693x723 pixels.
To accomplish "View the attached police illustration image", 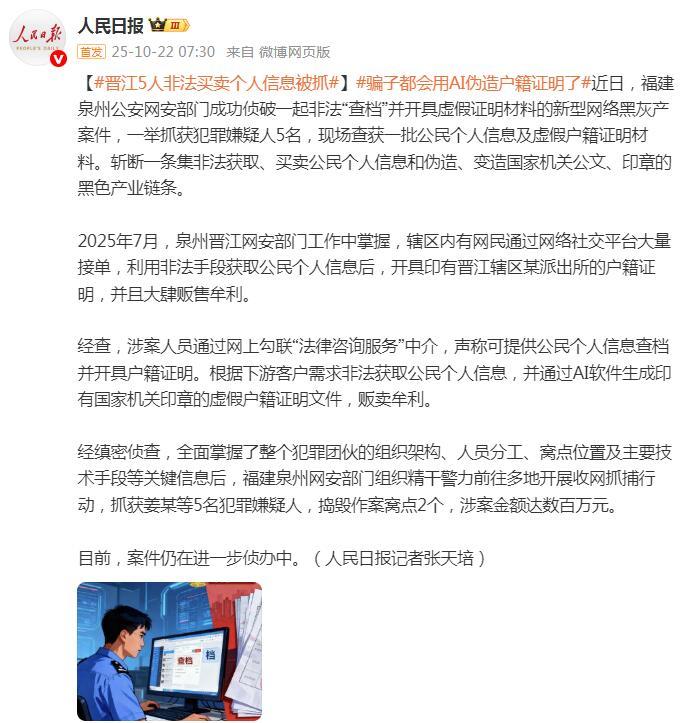I will [x=169, y=651].
